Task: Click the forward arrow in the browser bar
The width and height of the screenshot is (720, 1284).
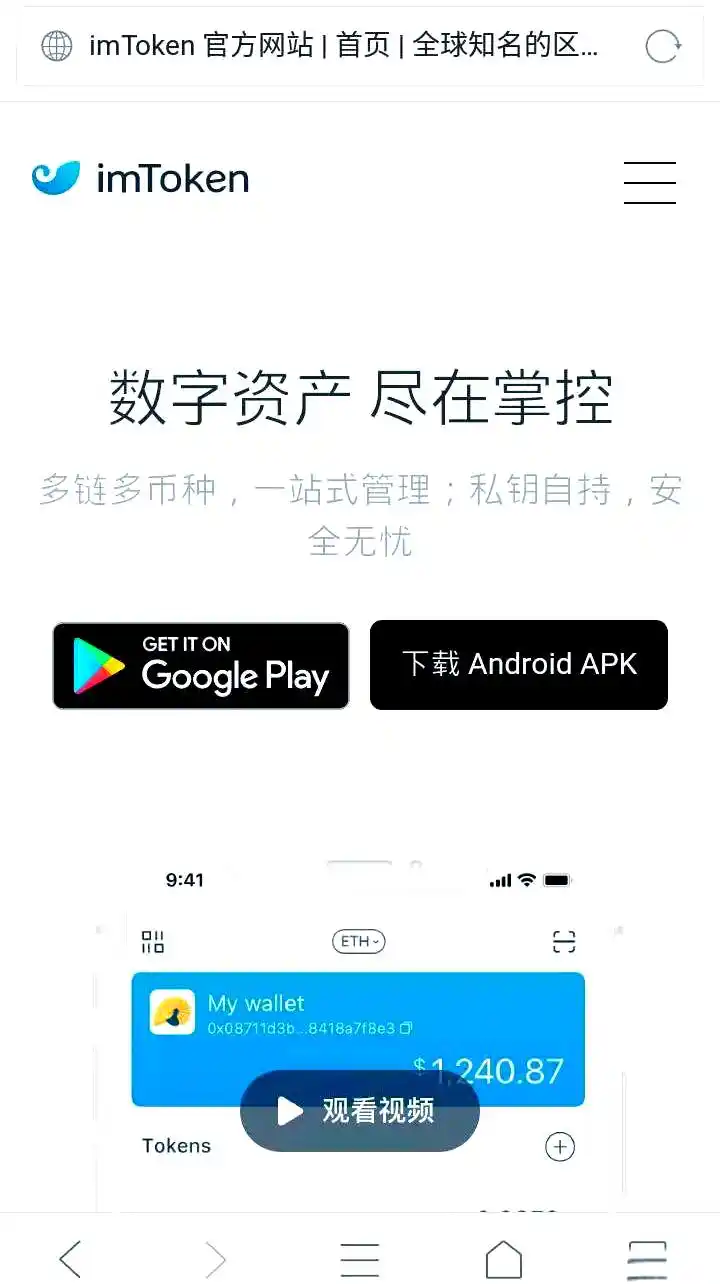Action: (216, 1258)
